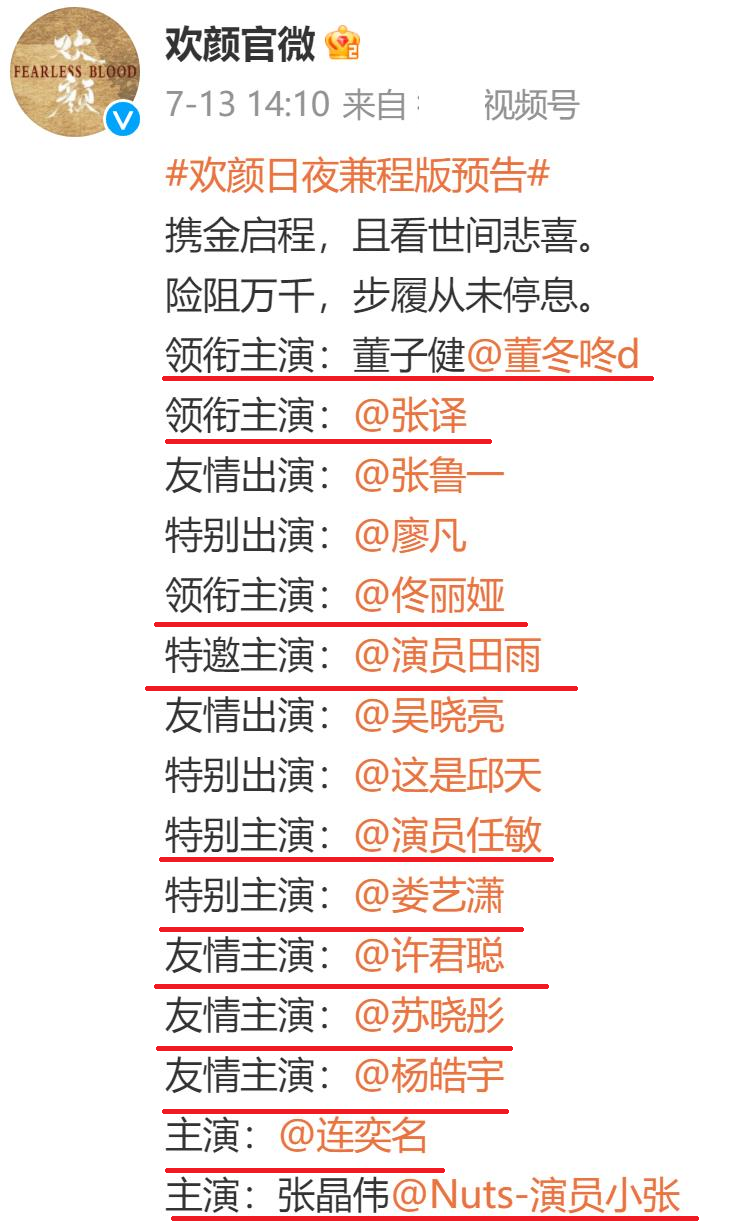View the @连奕名 profile
This screenshot has height=1226, width=730.
coord(354,1136)
